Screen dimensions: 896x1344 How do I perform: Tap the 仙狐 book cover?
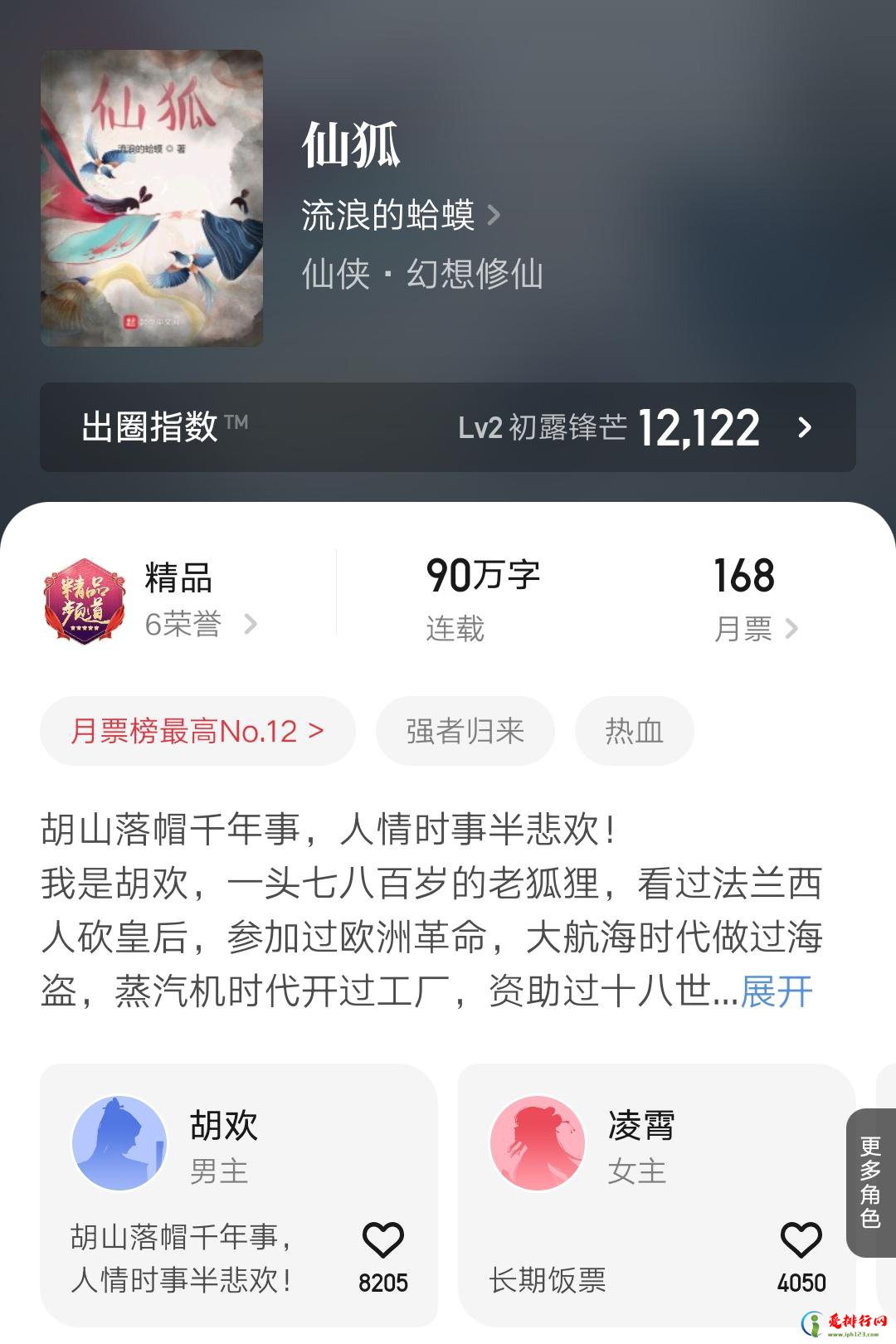tap(152, 197)
